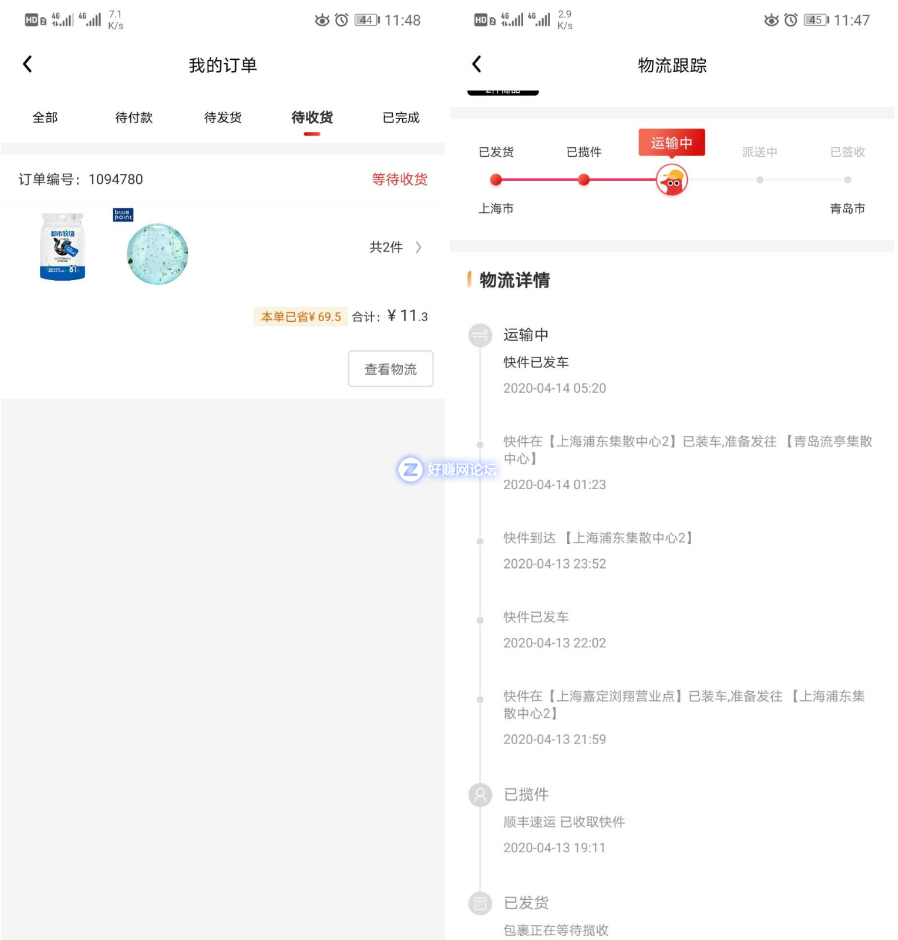Go back from the 物流跟踪 page
The width and height of the screenshot is (898, 940).
coord(477,64)
